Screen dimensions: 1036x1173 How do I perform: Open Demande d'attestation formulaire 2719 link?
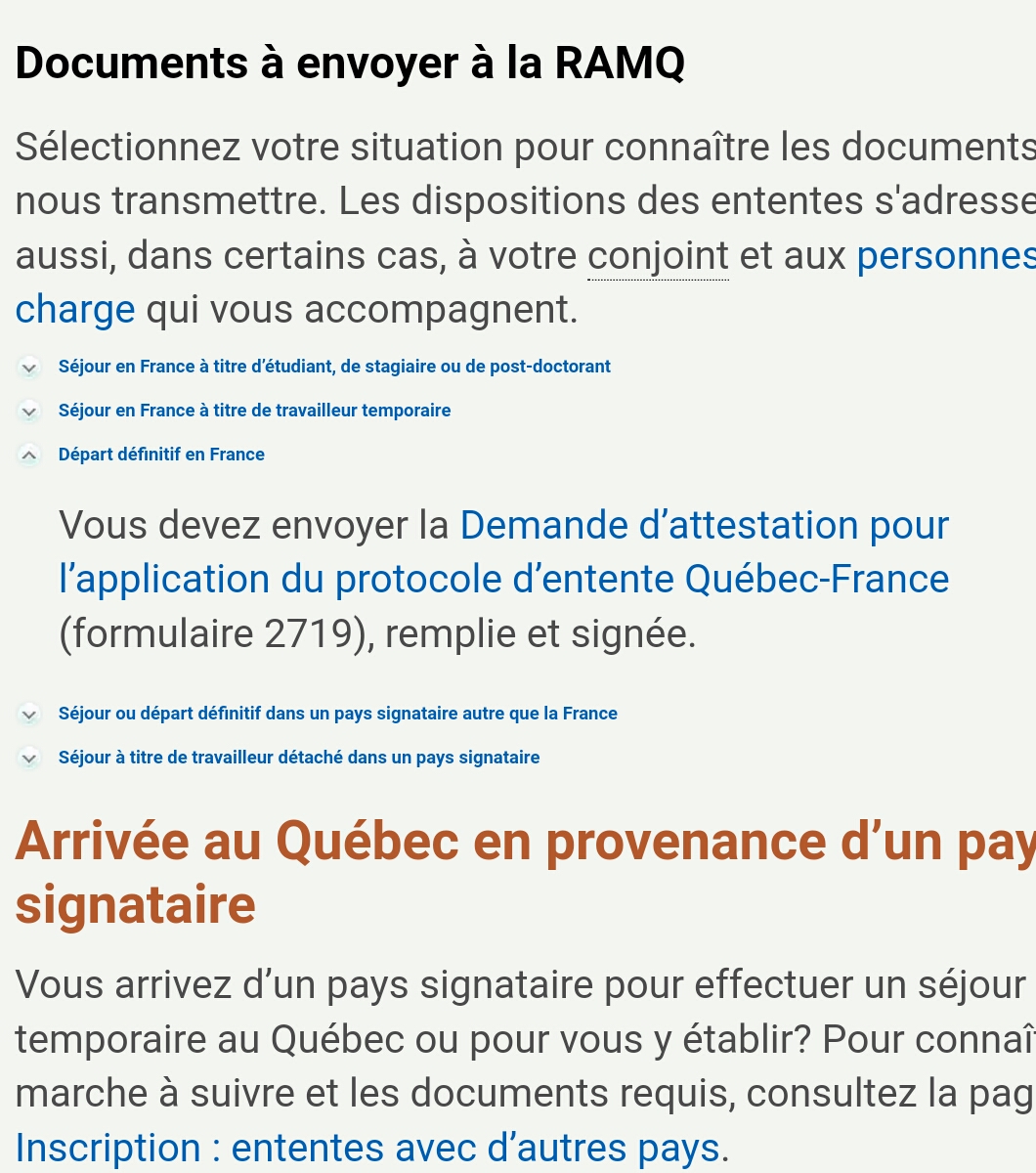[x=503, y=552]
